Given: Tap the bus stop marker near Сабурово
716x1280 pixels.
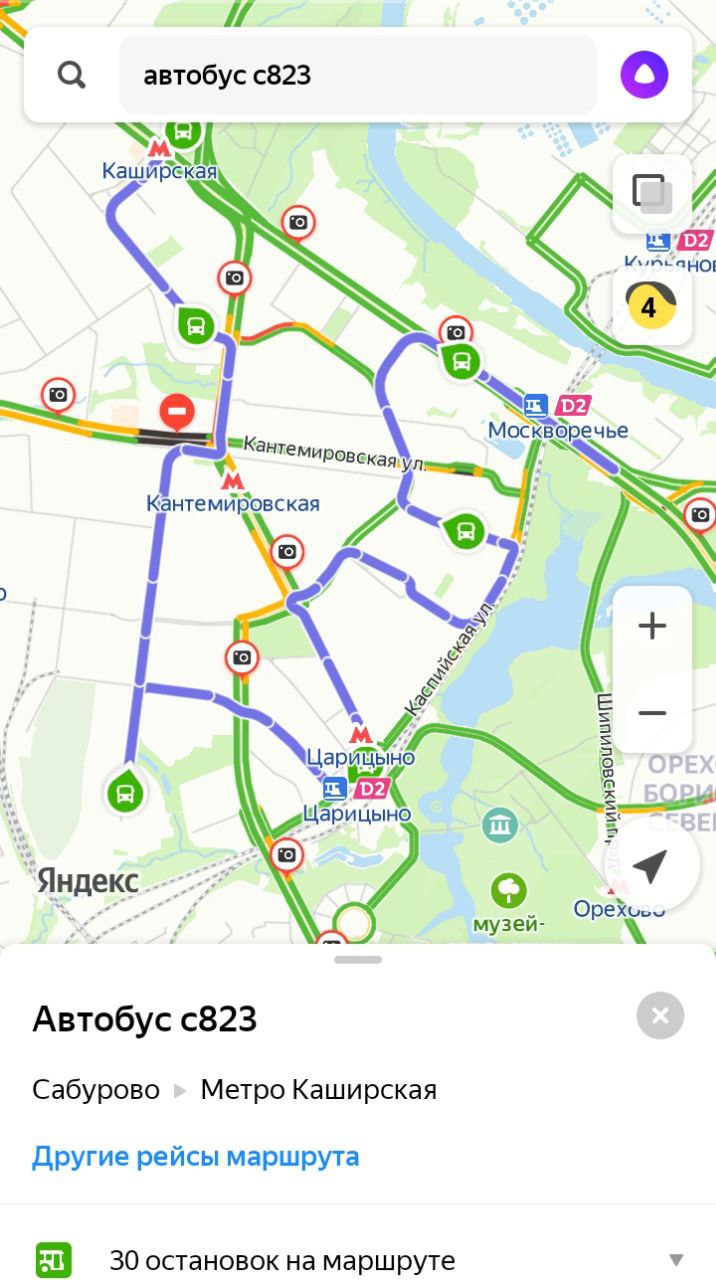Looking at the screenshot, I should (x=125, y=792).
